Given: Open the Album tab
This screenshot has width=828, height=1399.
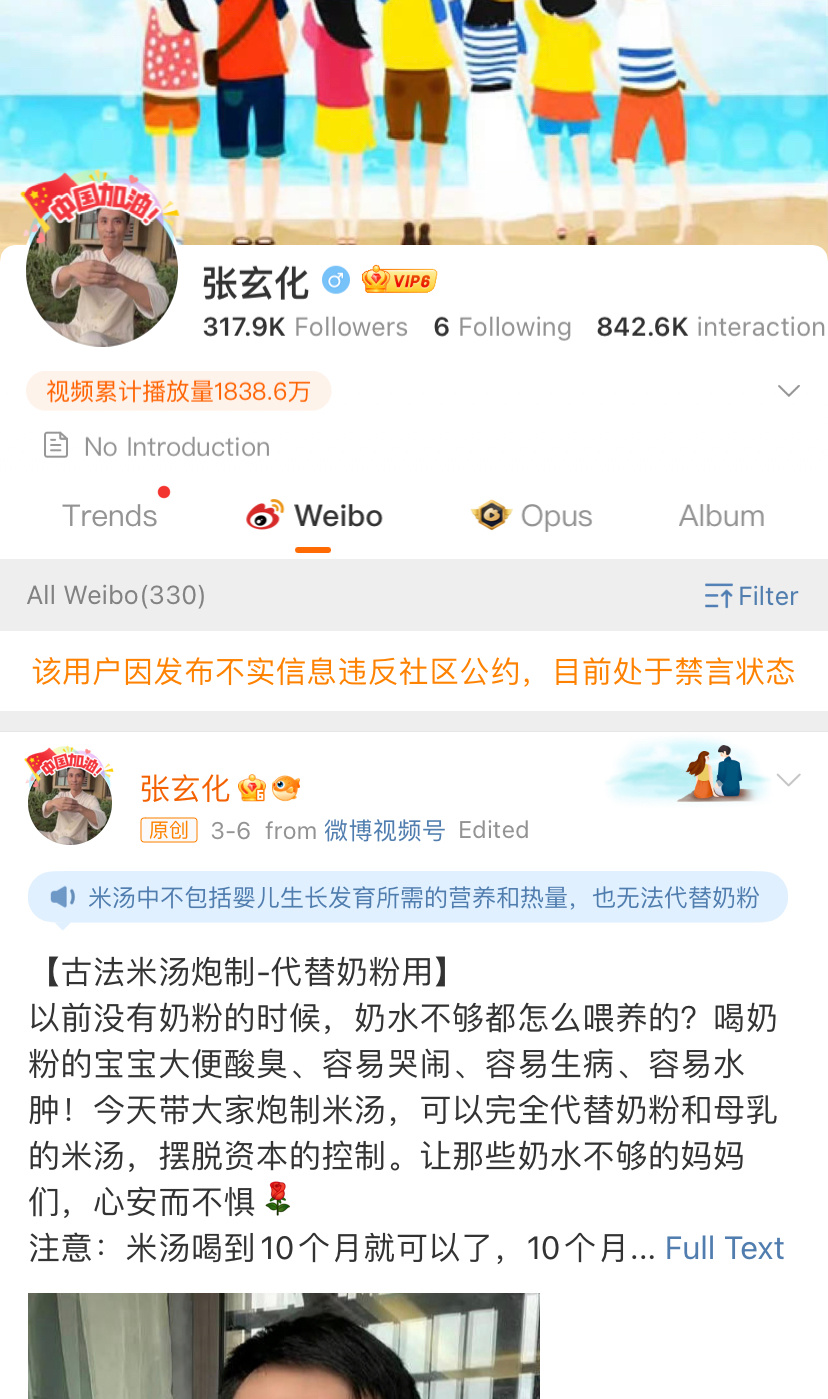Looking at the screenshot, I should coord(721,516).
